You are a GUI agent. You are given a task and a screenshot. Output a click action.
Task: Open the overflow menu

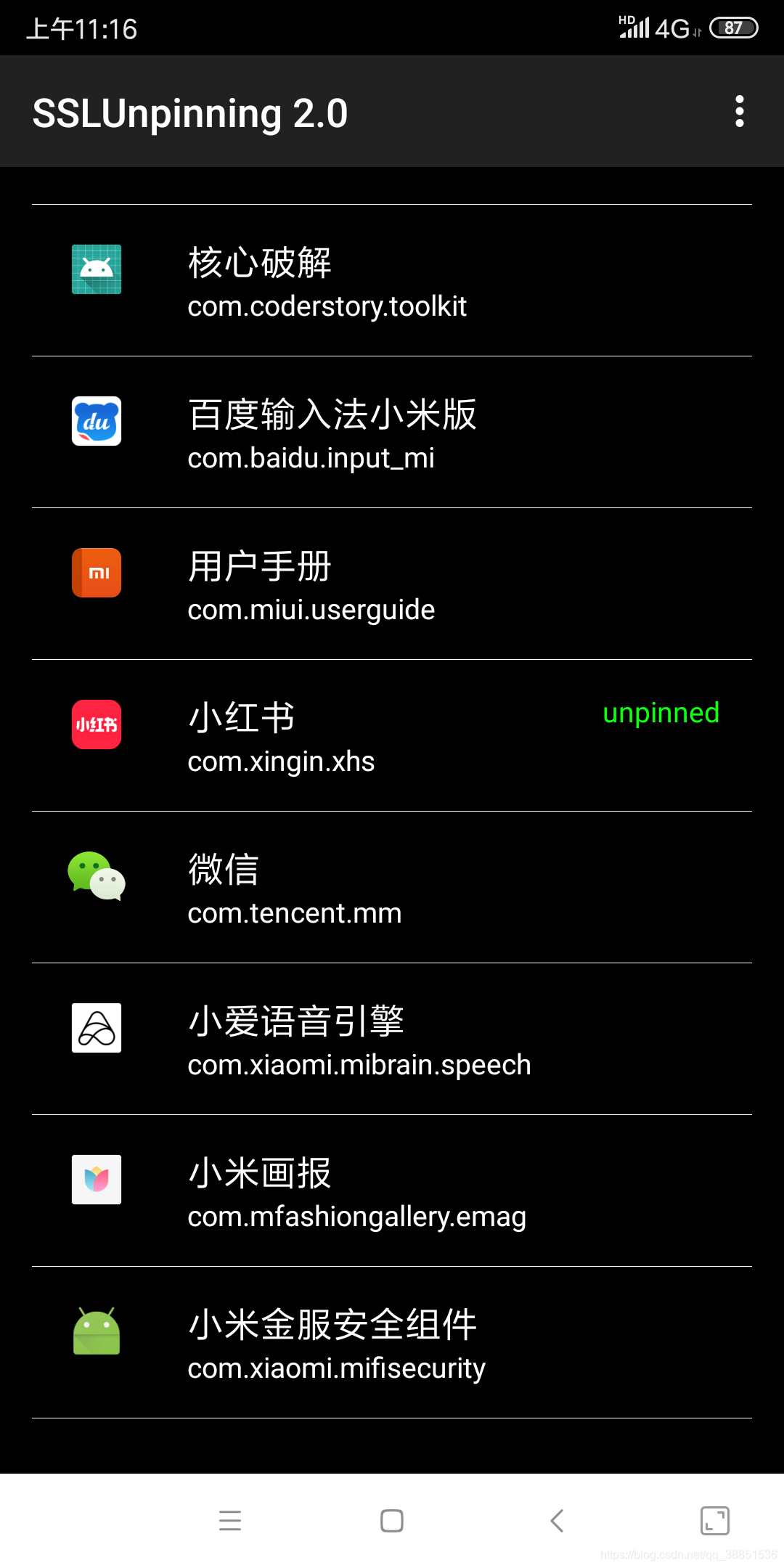(x=739, y=113)
